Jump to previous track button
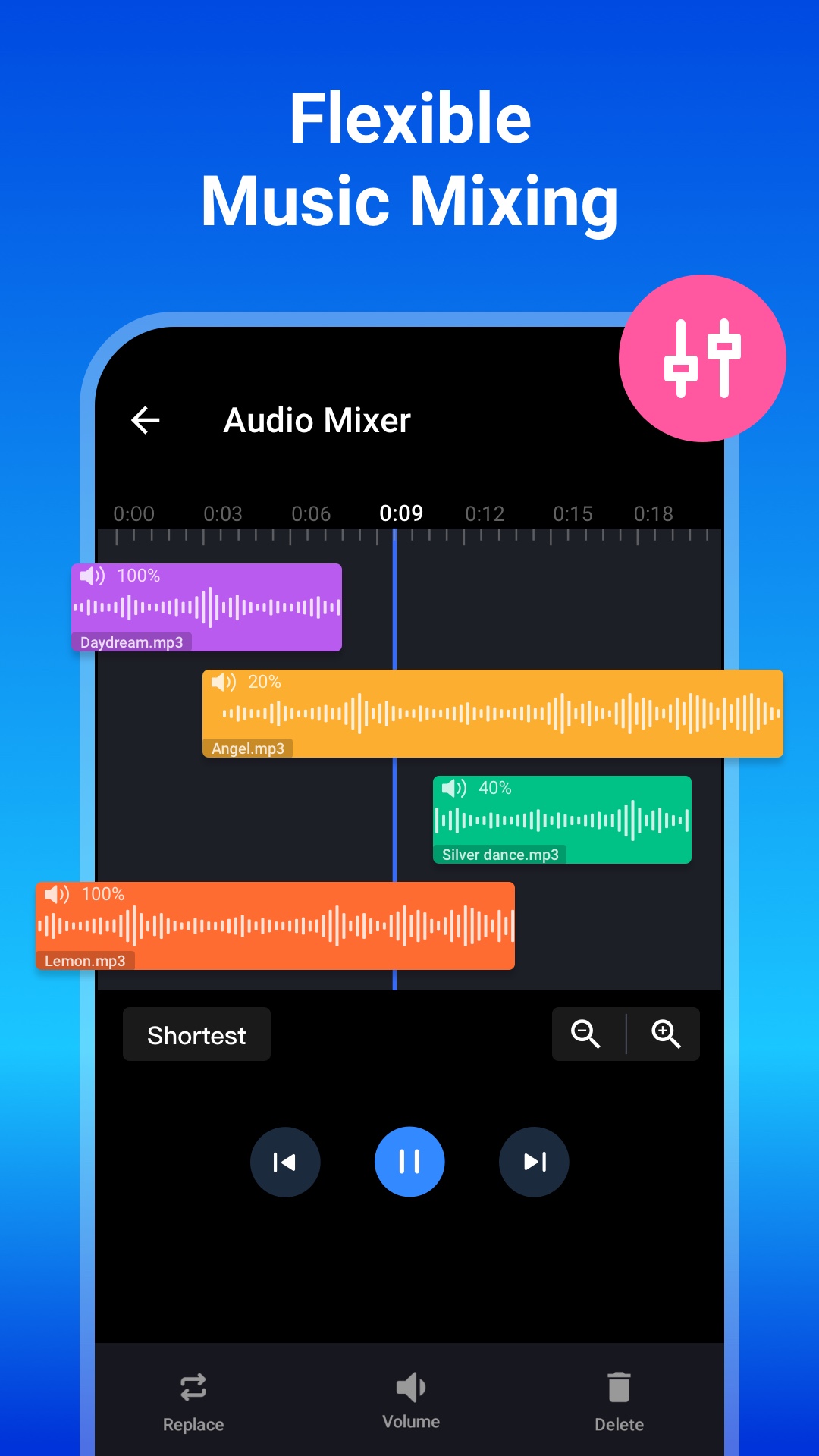819x1456 pixels. click(285, 1162)
